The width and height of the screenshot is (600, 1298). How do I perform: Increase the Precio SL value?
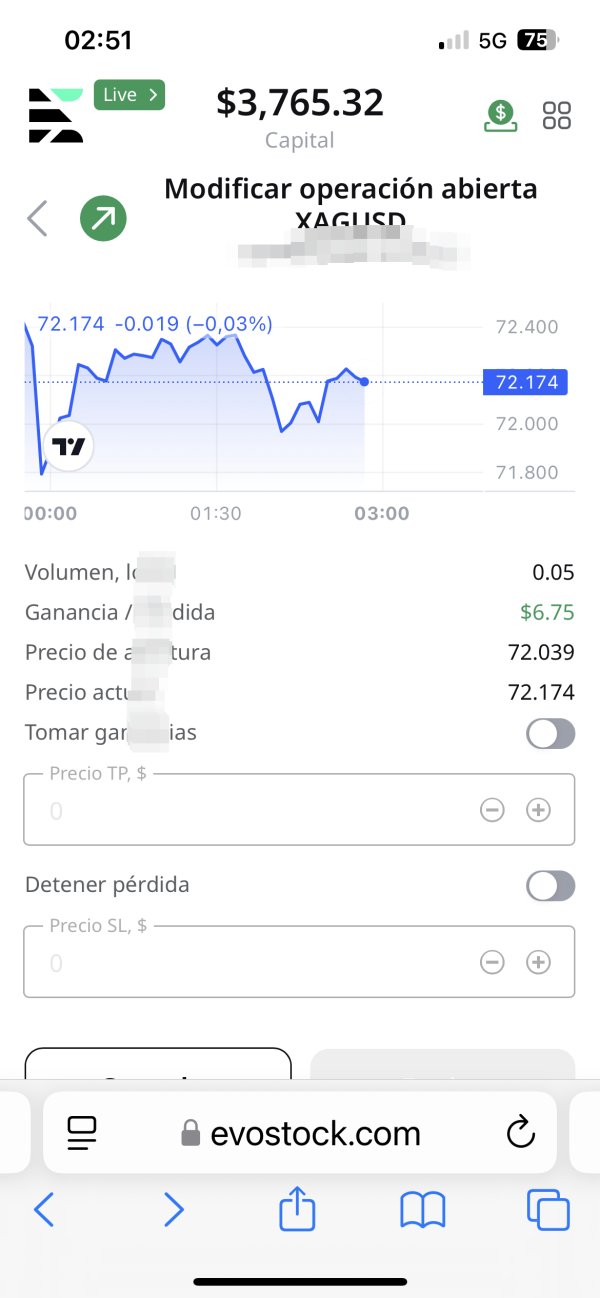click(x=539, y=962)
